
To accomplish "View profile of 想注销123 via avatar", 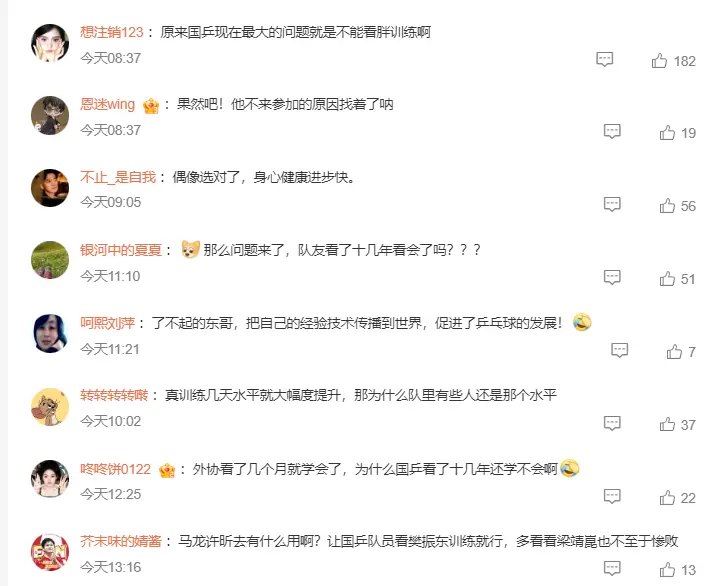I will coord(50,42).
